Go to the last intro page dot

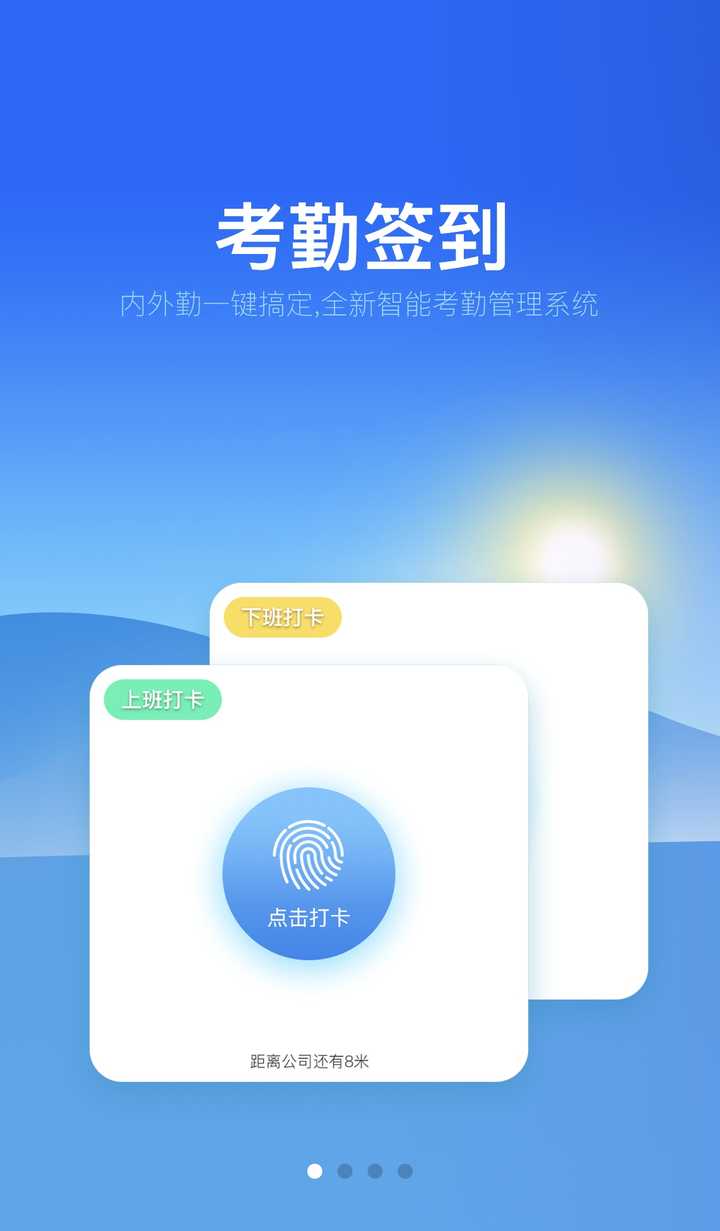pyautogui.click(x=405, y=1171)
